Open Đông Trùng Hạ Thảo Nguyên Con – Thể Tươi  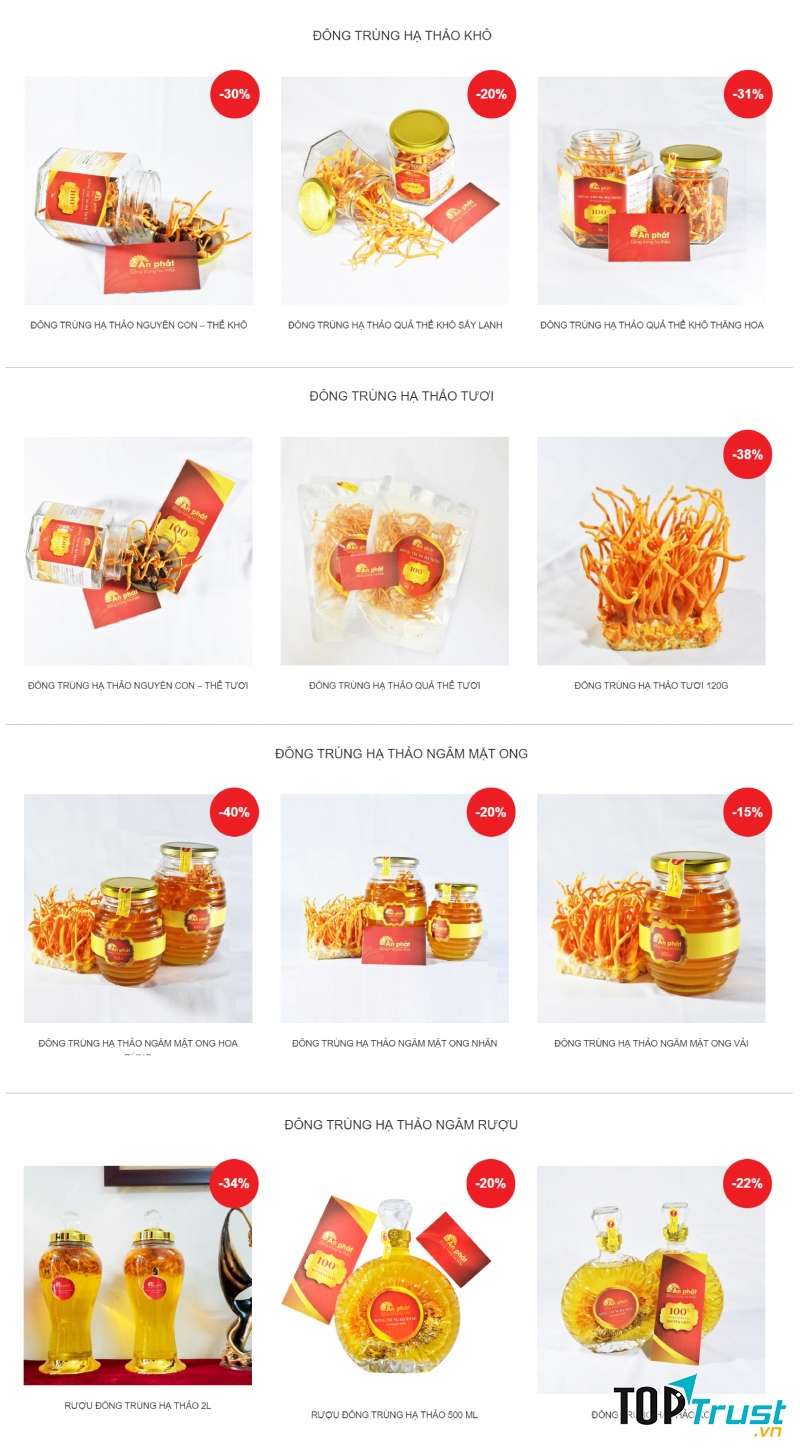coord(138,685)
